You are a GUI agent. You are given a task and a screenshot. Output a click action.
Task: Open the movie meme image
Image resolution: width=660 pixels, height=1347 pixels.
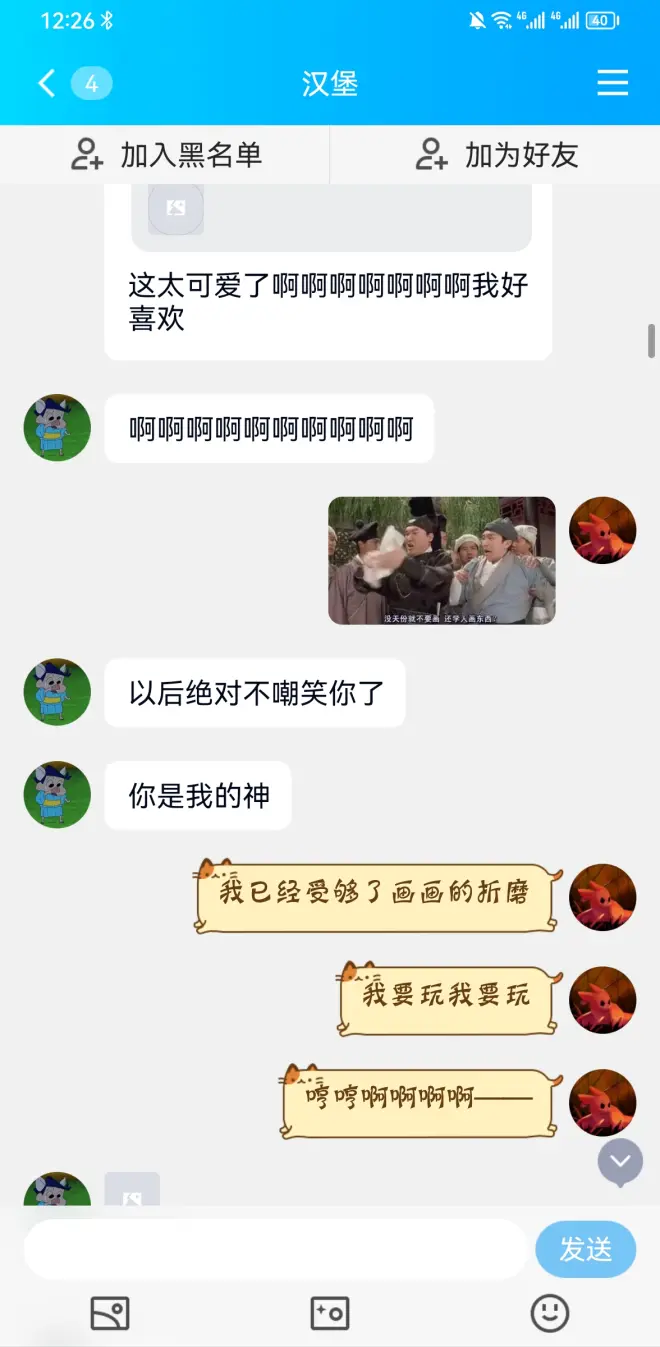pyautogui.click(x=441, y=561)
